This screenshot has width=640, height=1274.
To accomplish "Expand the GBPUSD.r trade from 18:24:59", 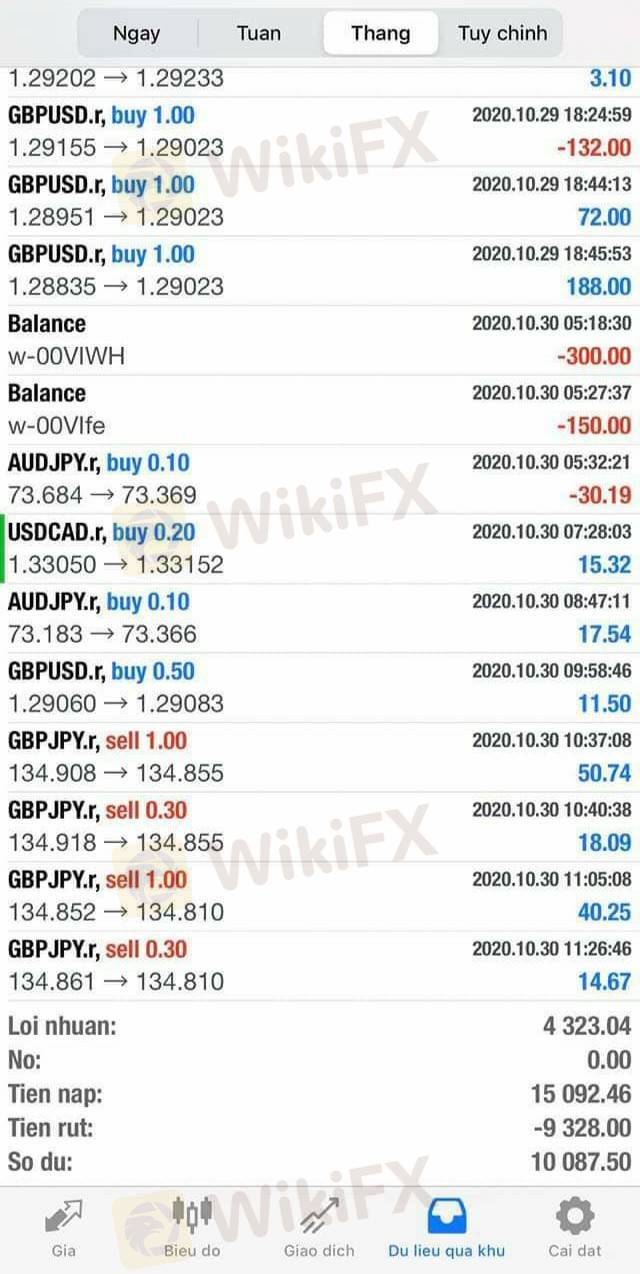I will point(320,131).
